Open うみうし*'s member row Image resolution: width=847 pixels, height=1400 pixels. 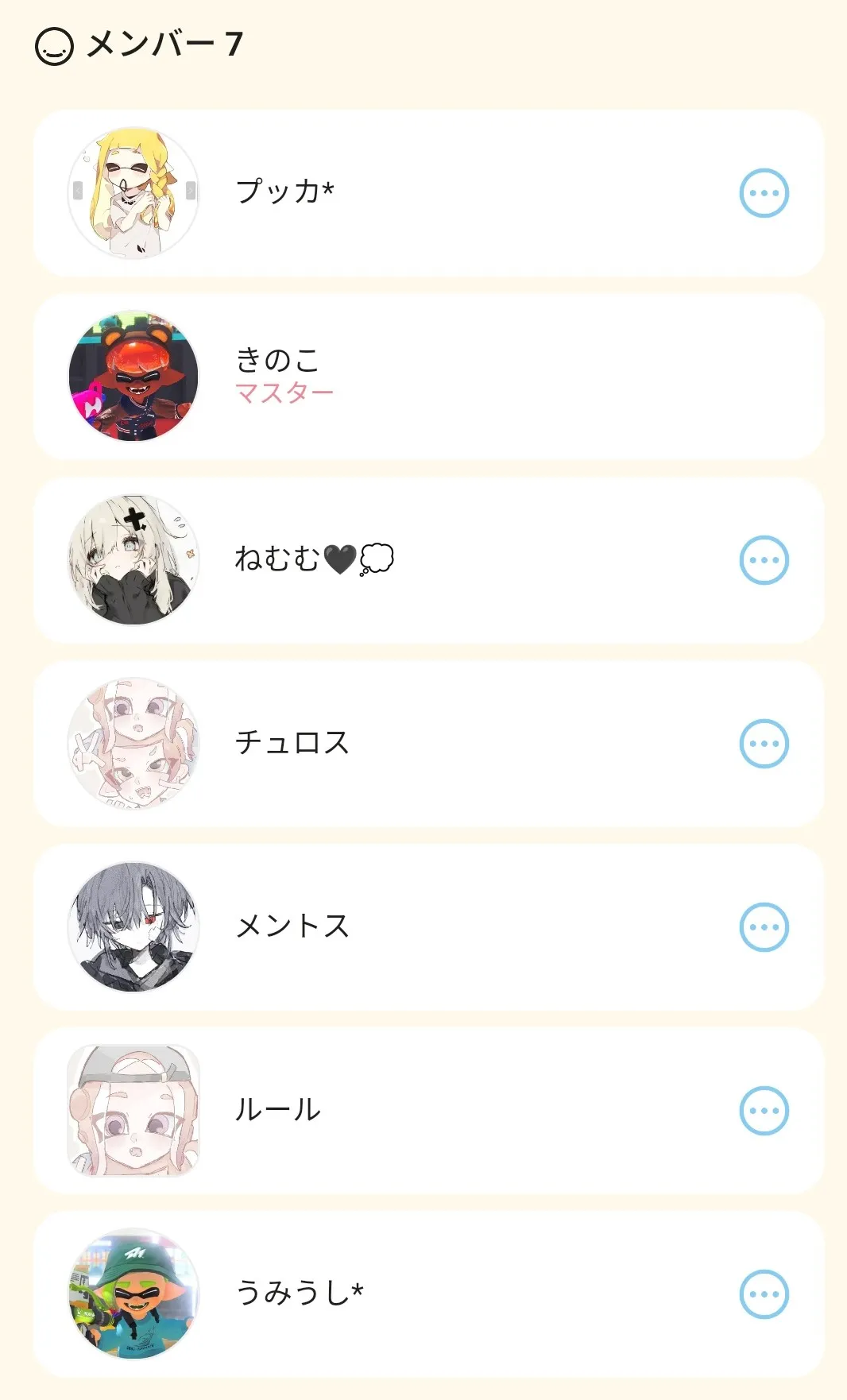pyautogui.click(x=300, y=1294)
